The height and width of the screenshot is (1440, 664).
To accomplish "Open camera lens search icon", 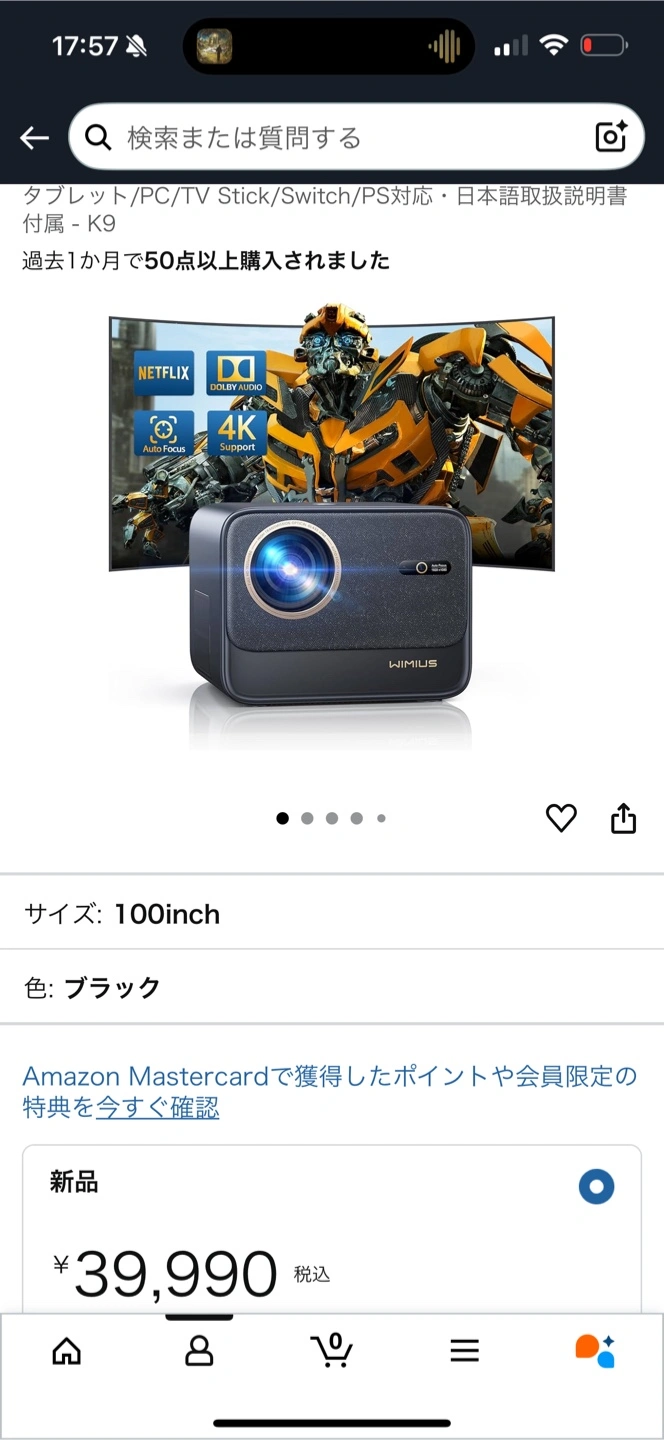I will click(610, 137).
